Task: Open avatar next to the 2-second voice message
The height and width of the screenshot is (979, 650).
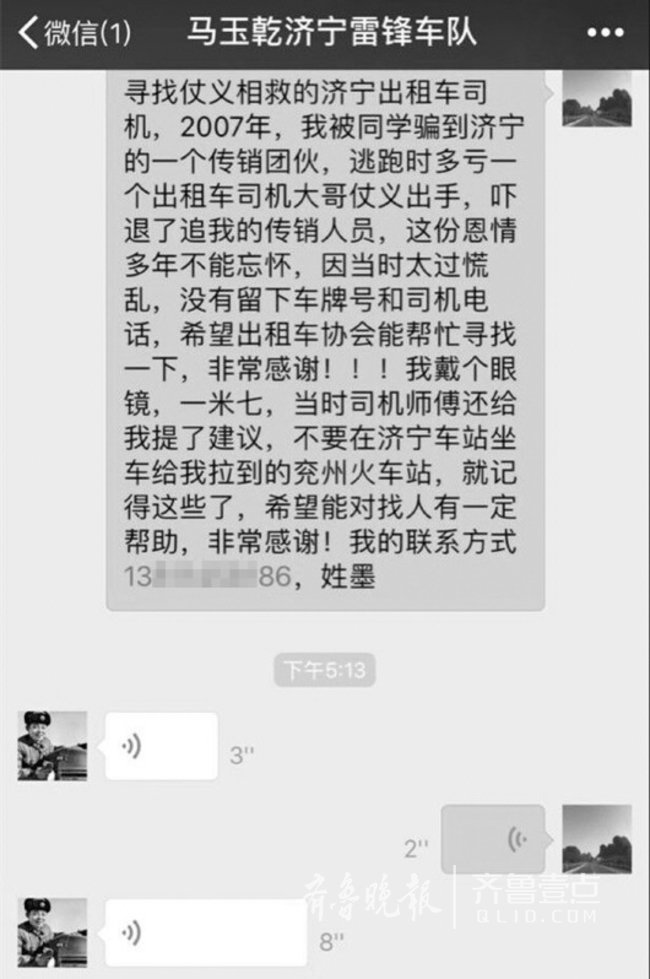Action: pos(596,838)
